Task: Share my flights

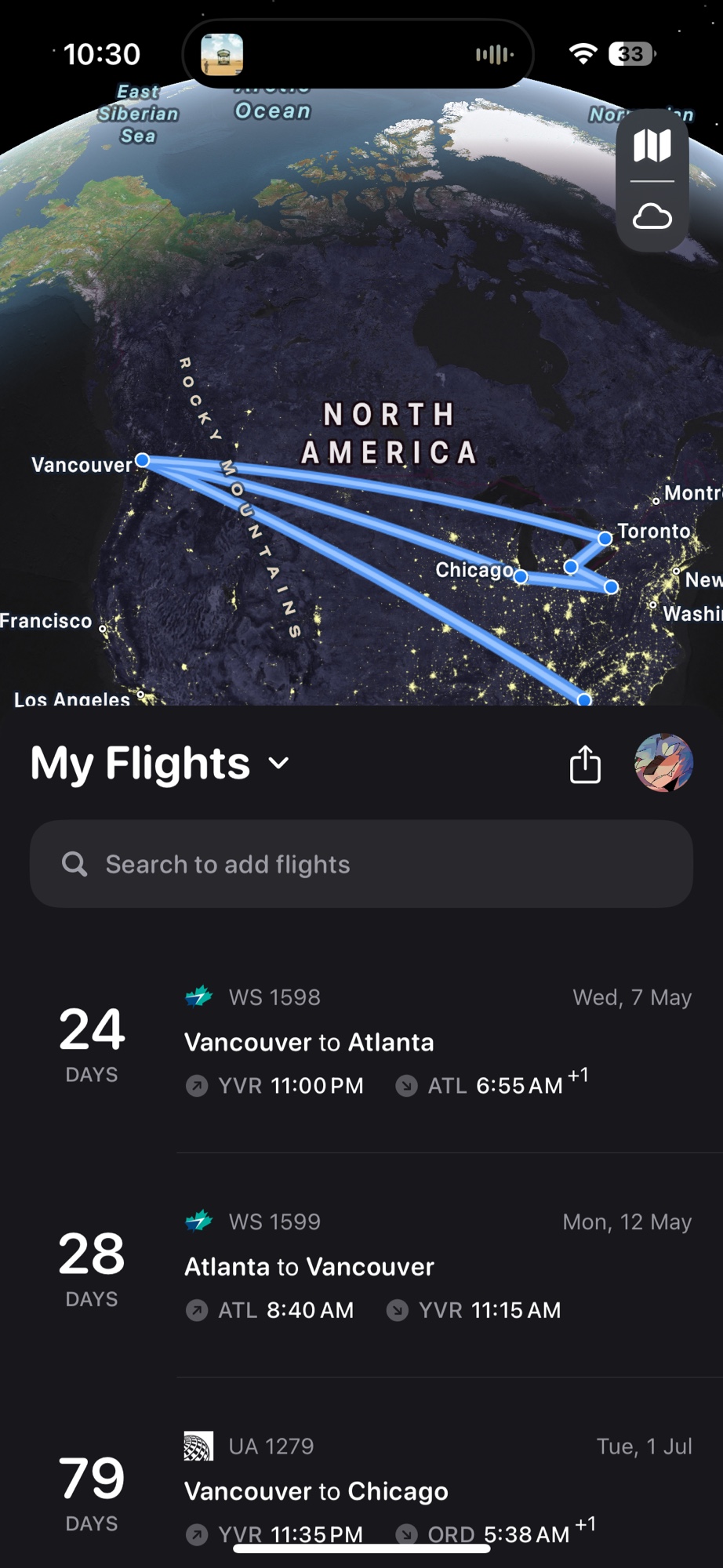Action: tap(585, 764)
